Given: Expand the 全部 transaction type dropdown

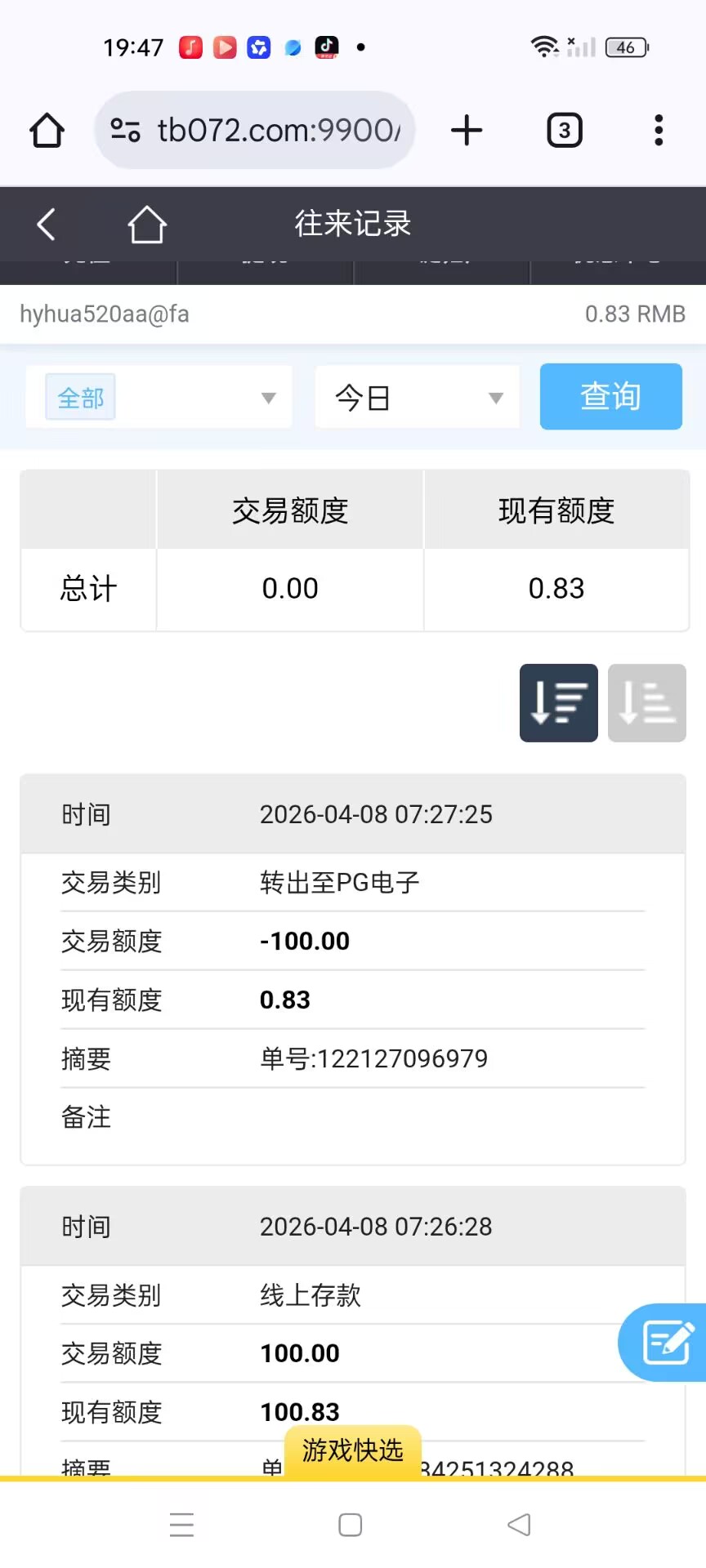Looking at the screenshot, I should (159, 398).
